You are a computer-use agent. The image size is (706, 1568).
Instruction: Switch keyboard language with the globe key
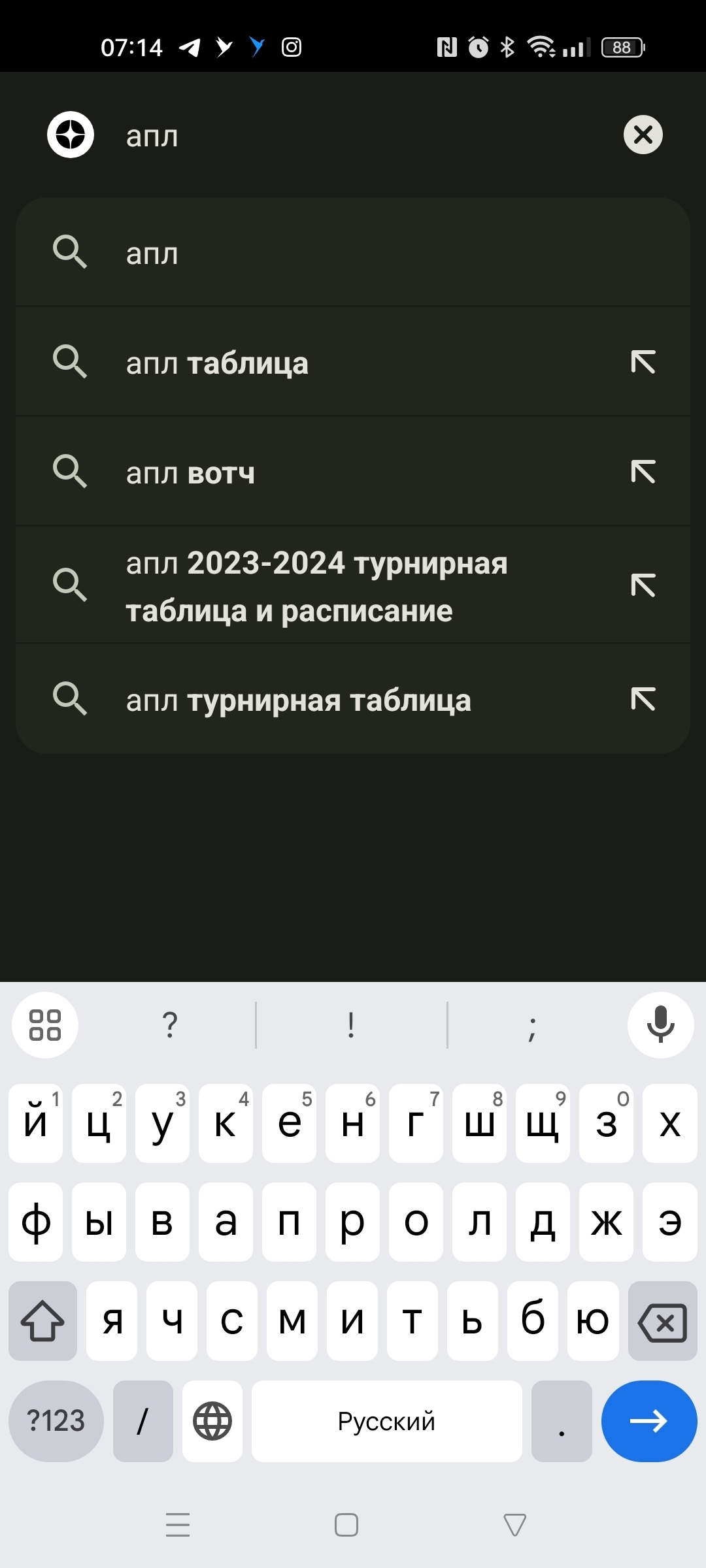click(212, 1420)
